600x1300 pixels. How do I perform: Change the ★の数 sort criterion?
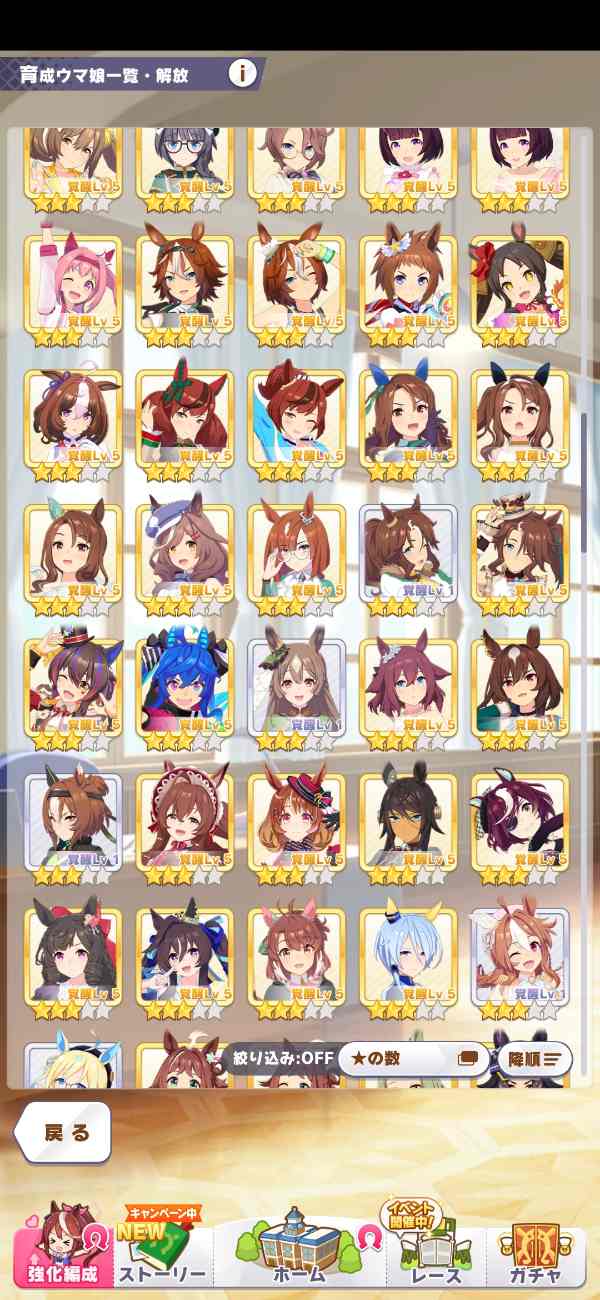point(410,1058)
